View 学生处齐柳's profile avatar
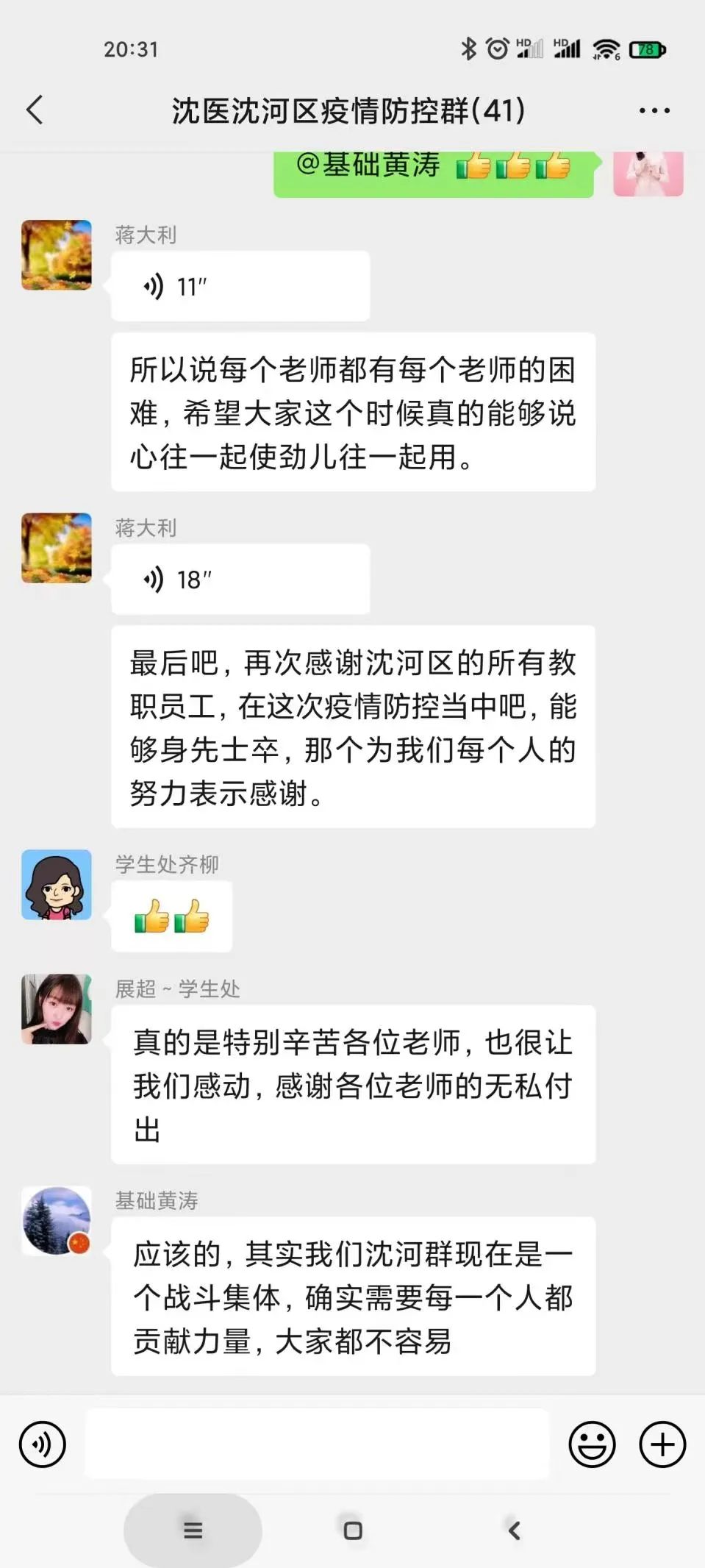The height and width of the screenshot is (1568, 705). point(57,885)
